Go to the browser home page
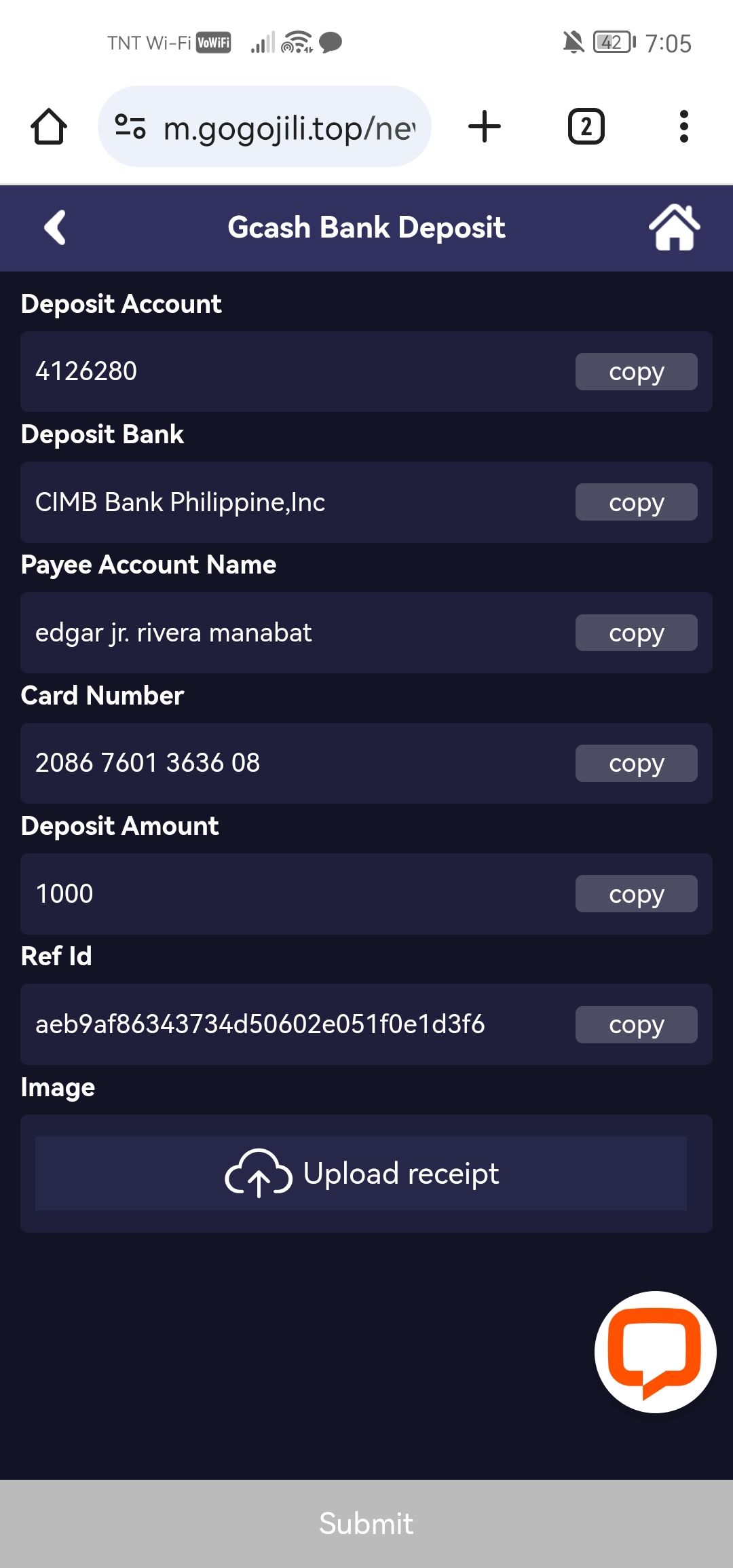Image resolution: width=733 pixels, height=1568 pixels. [x=49, y=126]
